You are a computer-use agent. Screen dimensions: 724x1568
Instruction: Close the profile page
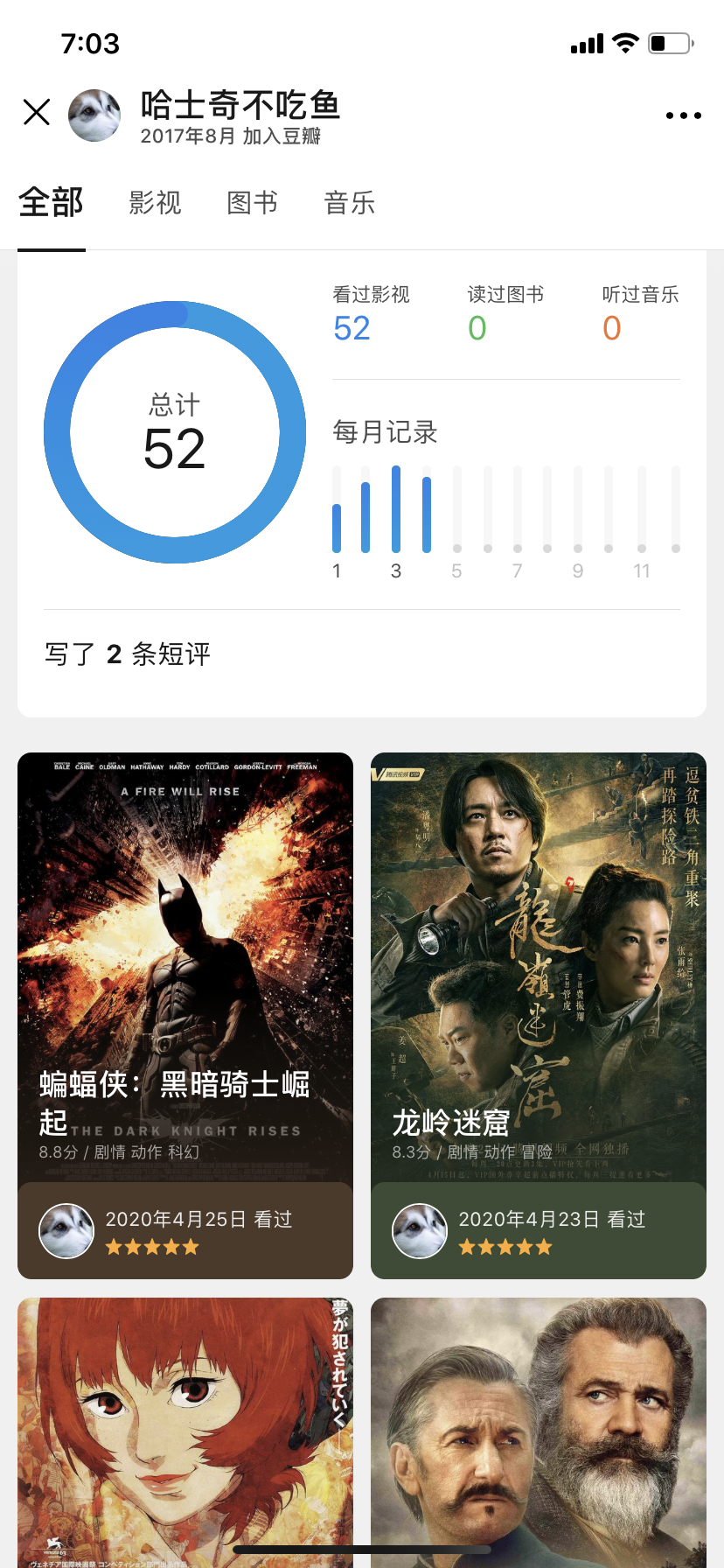click(37, 112)
